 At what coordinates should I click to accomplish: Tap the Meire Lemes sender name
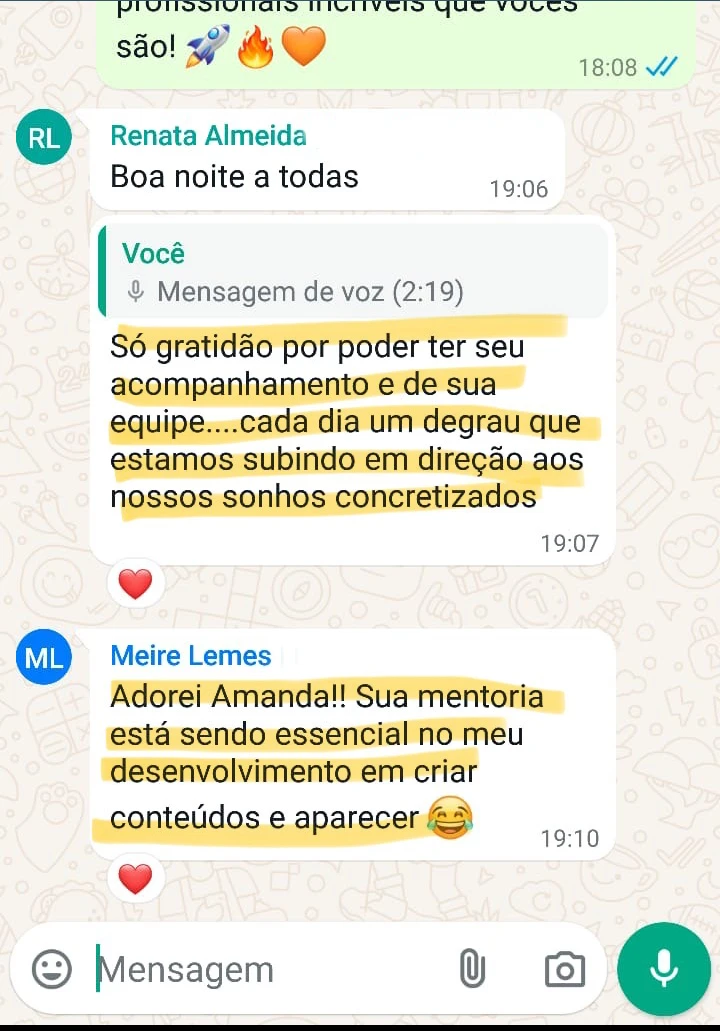[190, 656]
